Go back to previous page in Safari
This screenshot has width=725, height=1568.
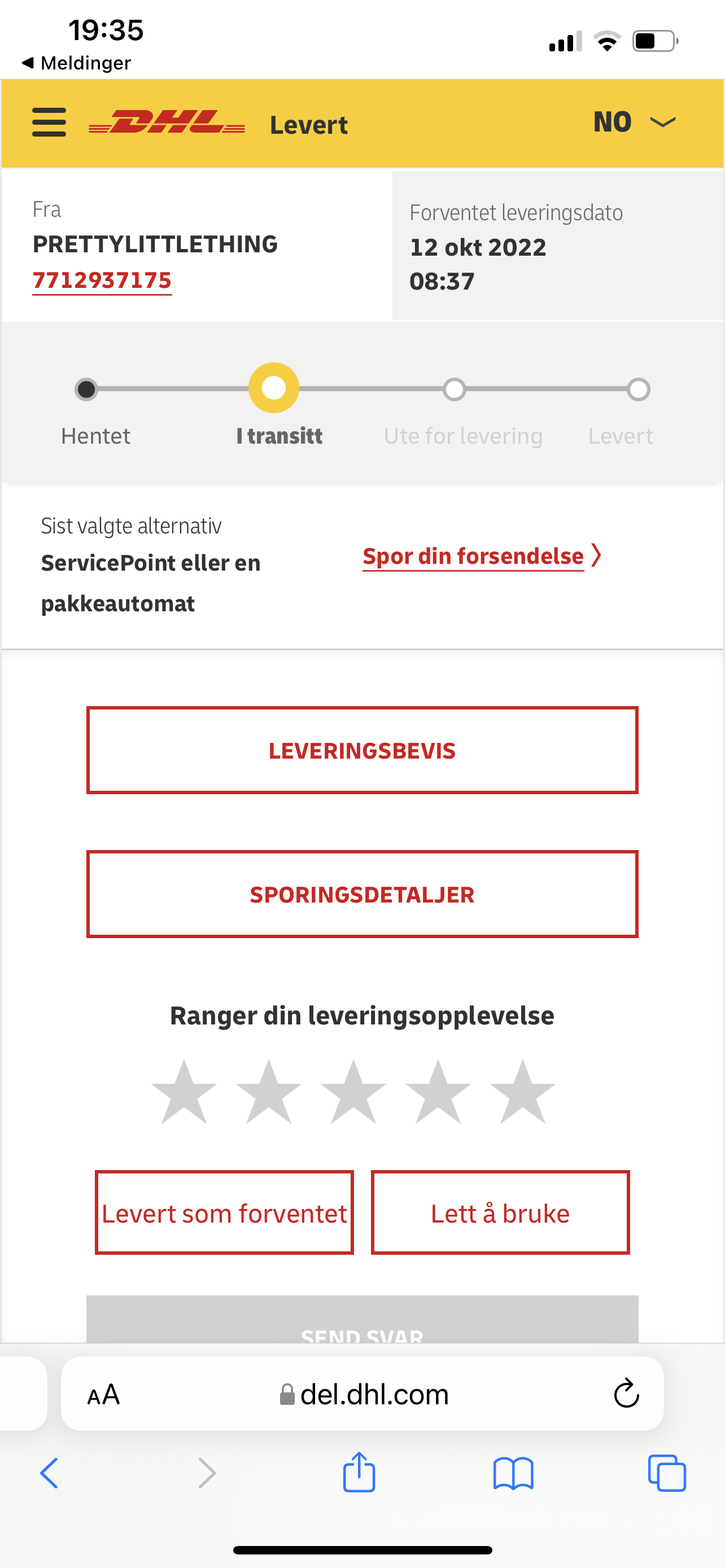[x=49, y=1473]
